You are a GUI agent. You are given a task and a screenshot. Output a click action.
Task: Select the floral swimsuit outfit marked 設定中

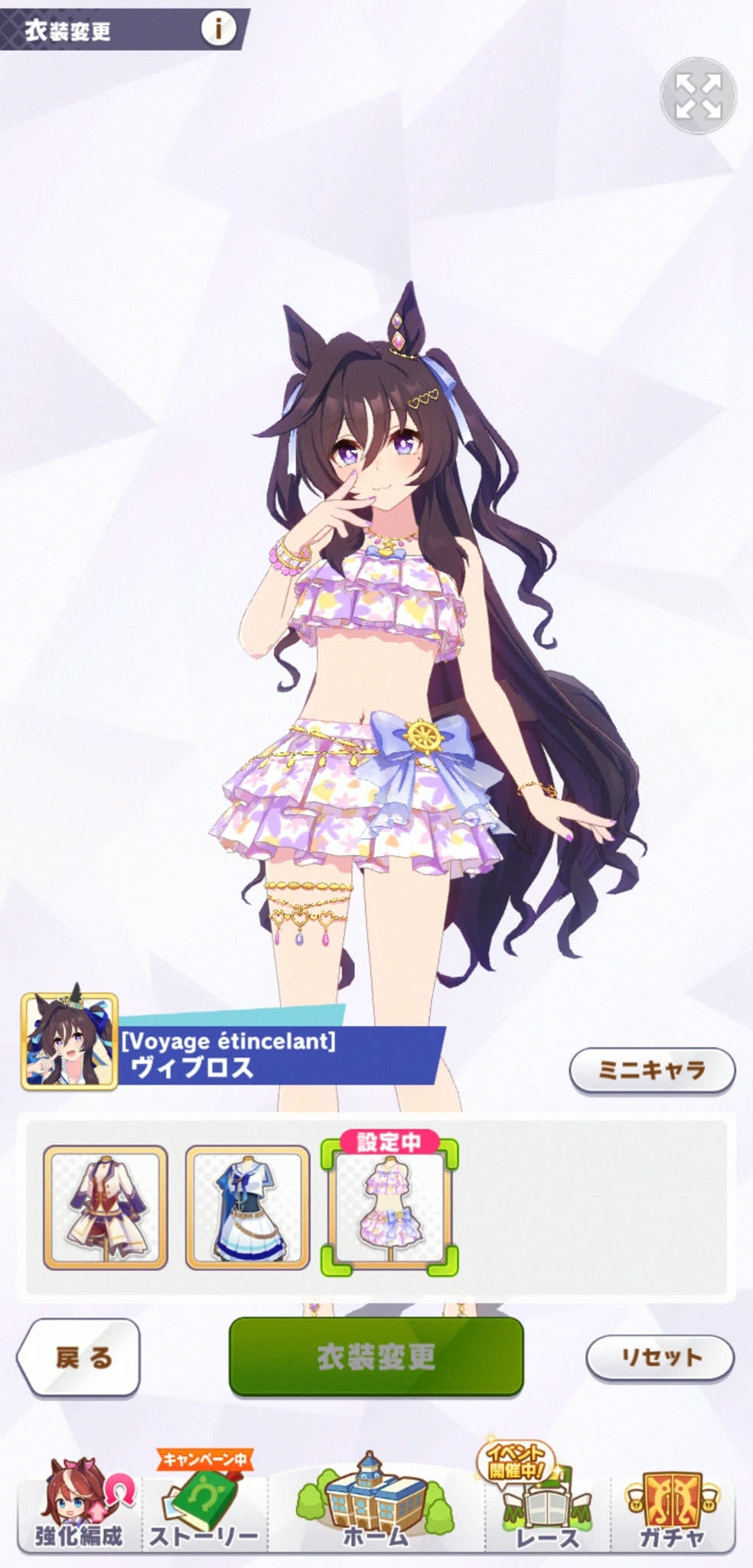pos(390,1209)
